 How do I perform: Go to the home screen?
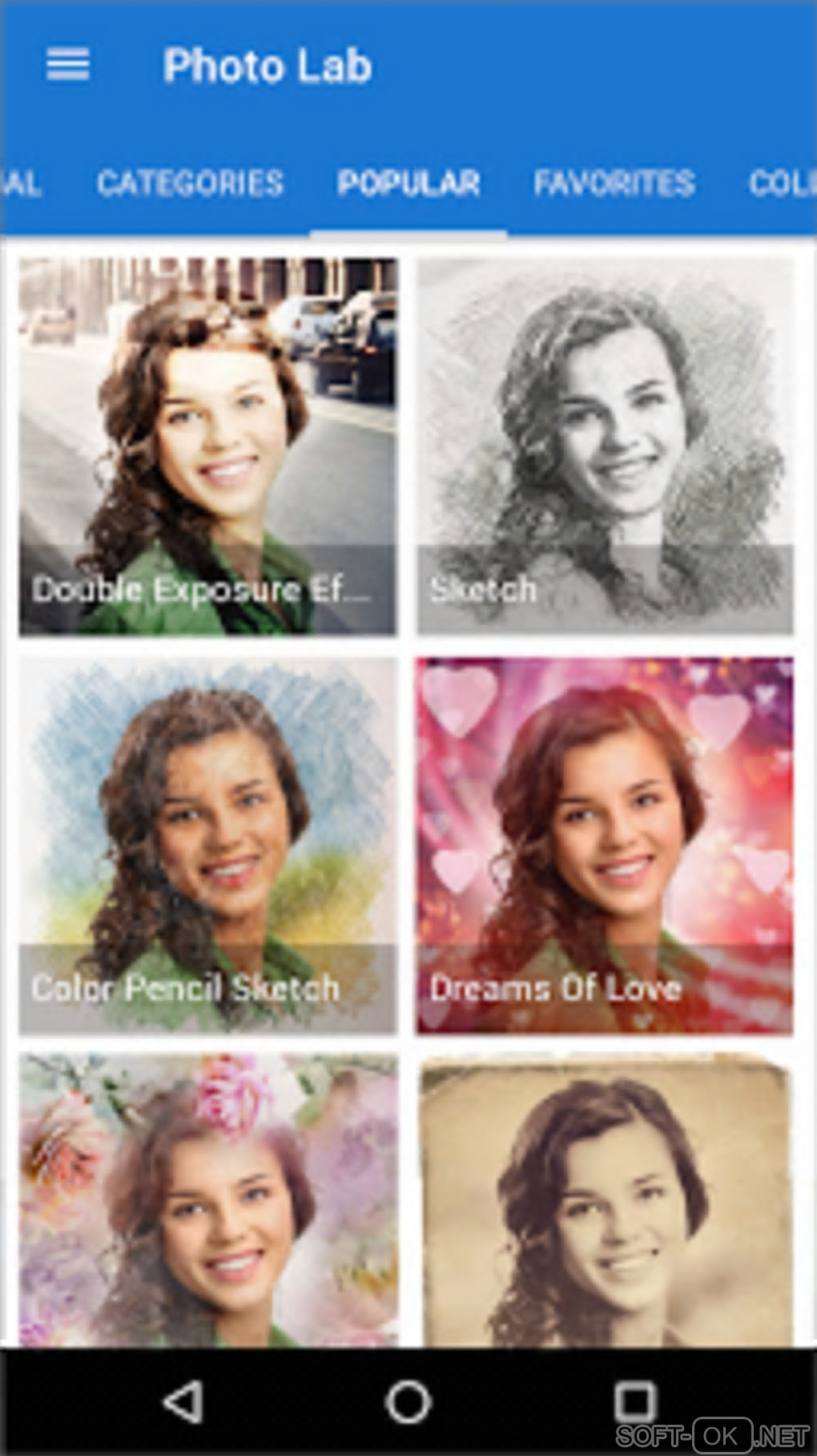tap(408, 1402)
